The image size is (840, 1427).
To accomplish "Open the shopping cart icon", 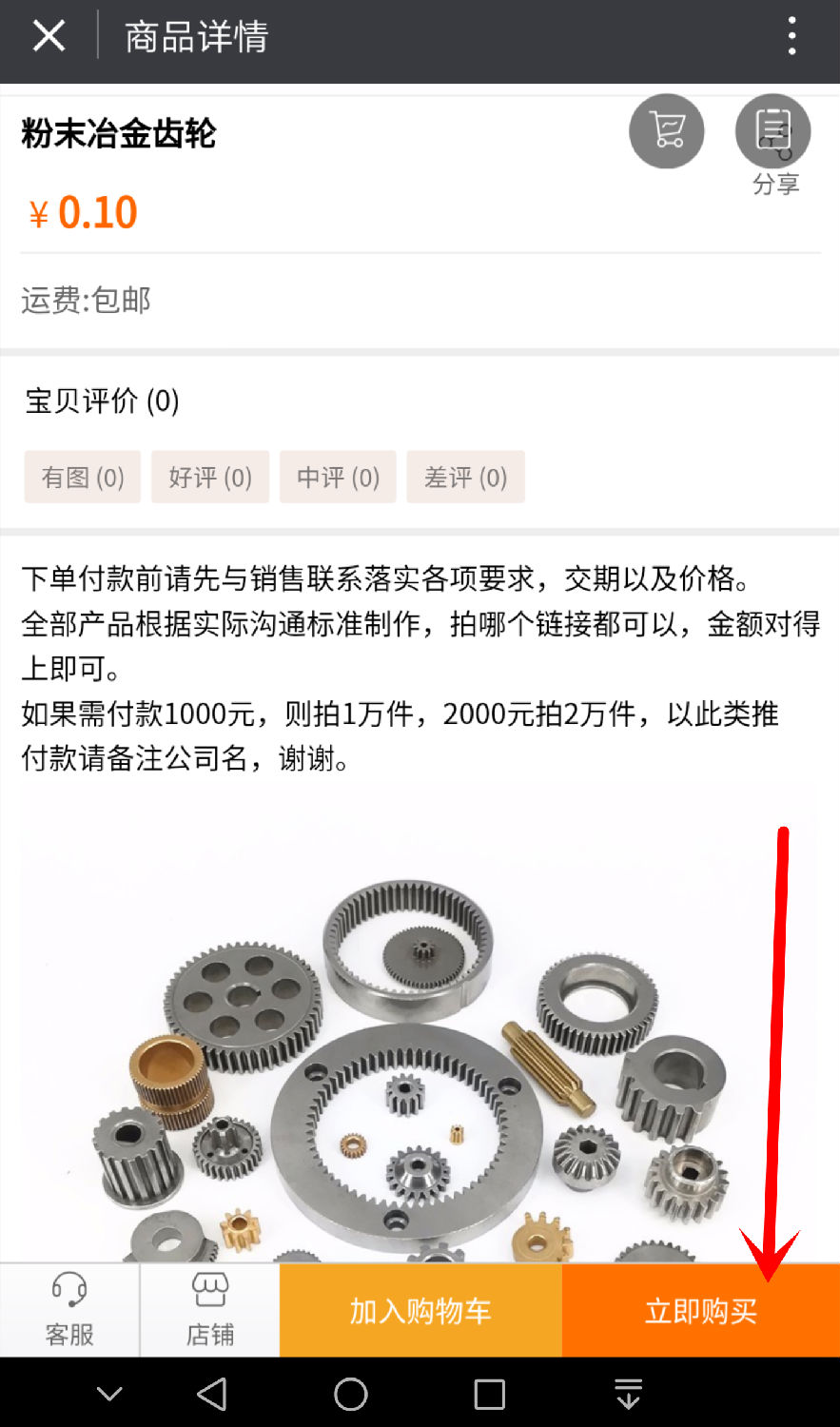I will [x=666, y=131].
